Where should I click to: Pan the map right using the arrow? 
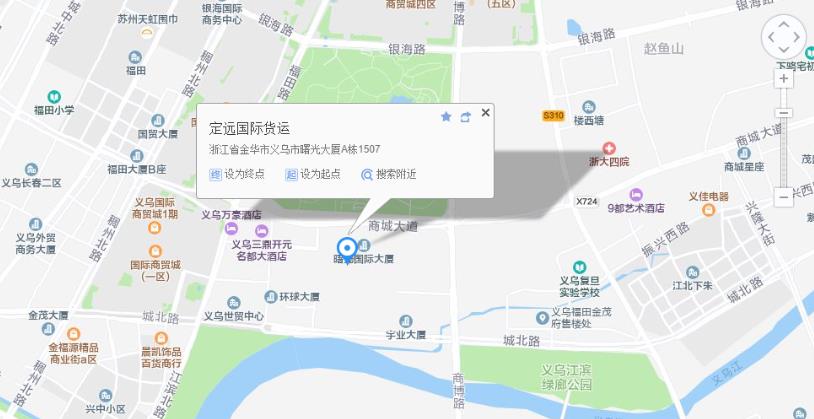pyautogui.click(x=799, y=38)
